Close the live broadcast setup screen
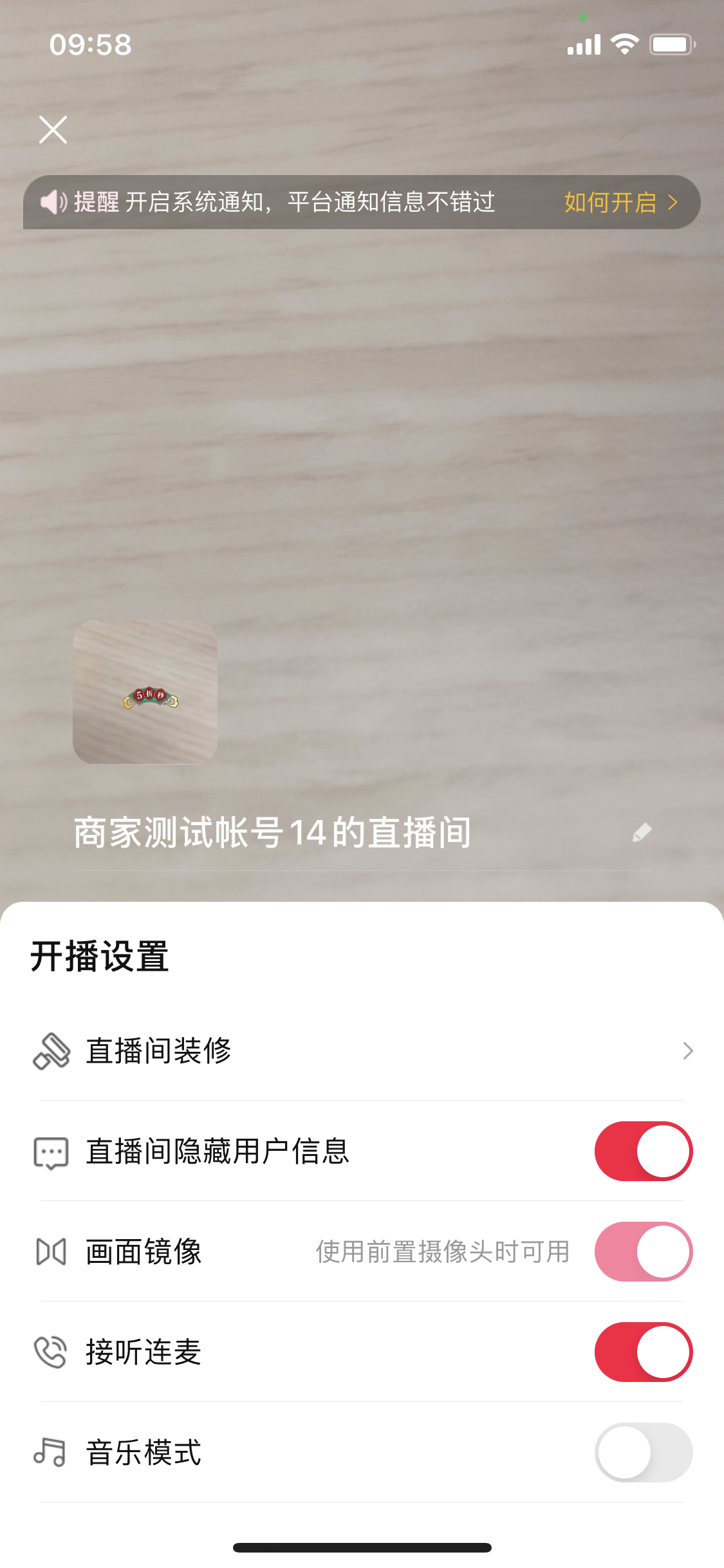The width and height of the screenshot is (724, 1568). pyautogui.click(x=53, y=130)
